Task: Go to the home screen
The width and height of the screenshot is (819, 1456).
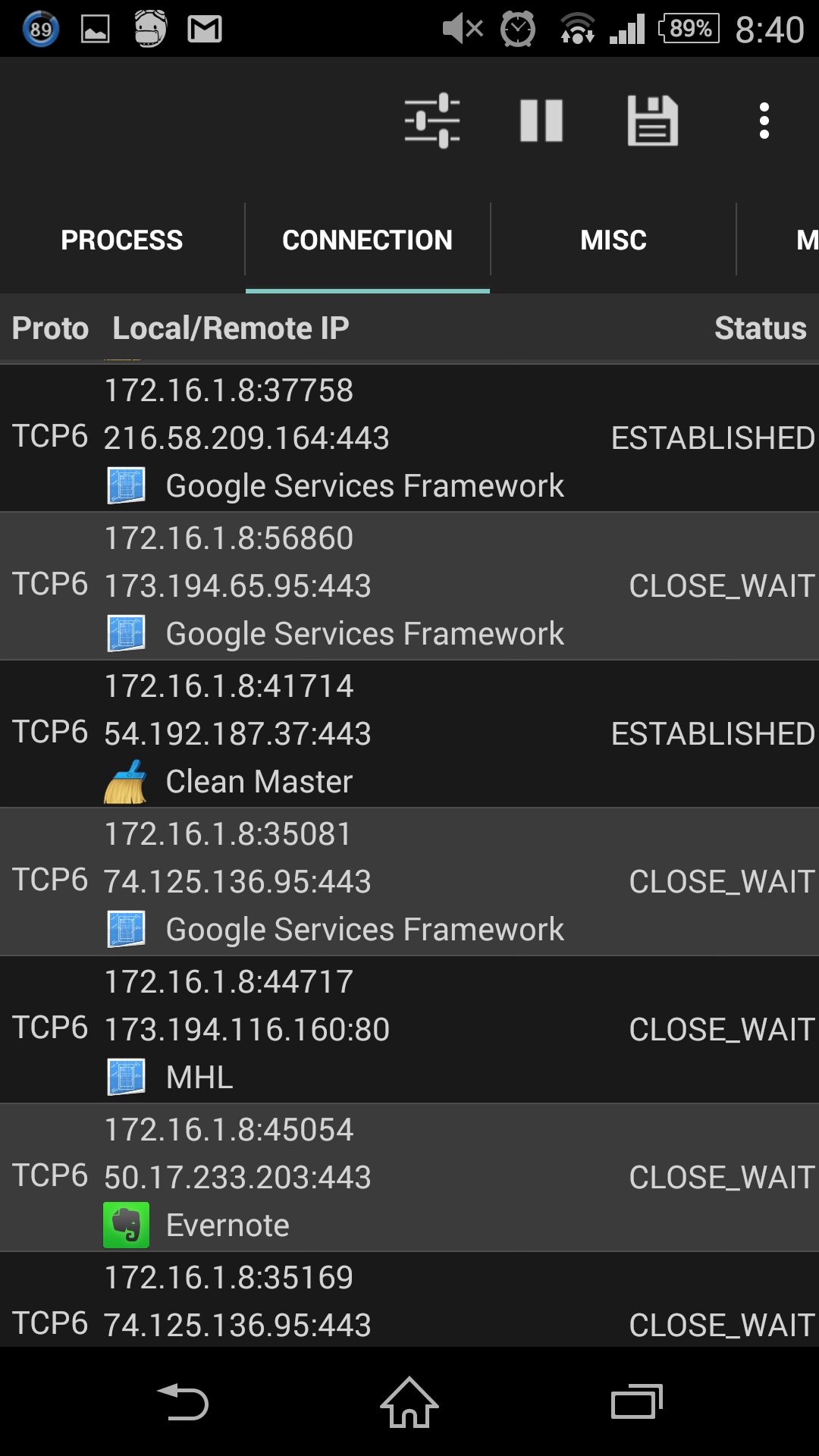Action: [x=409, y=1402]
